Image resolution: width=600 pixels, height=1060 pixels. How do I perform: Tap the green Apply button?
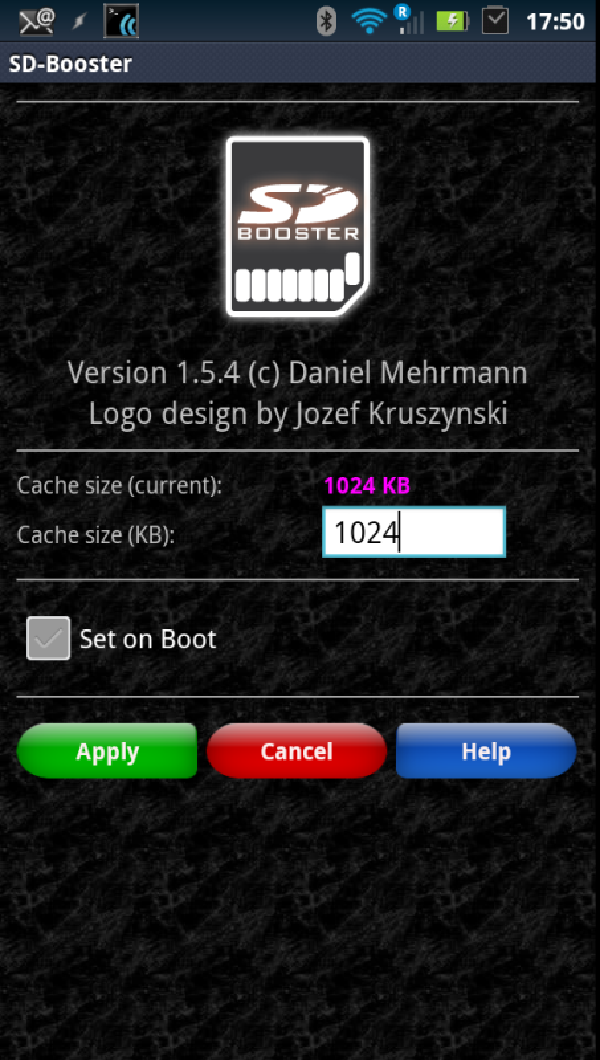coord(107,751)
